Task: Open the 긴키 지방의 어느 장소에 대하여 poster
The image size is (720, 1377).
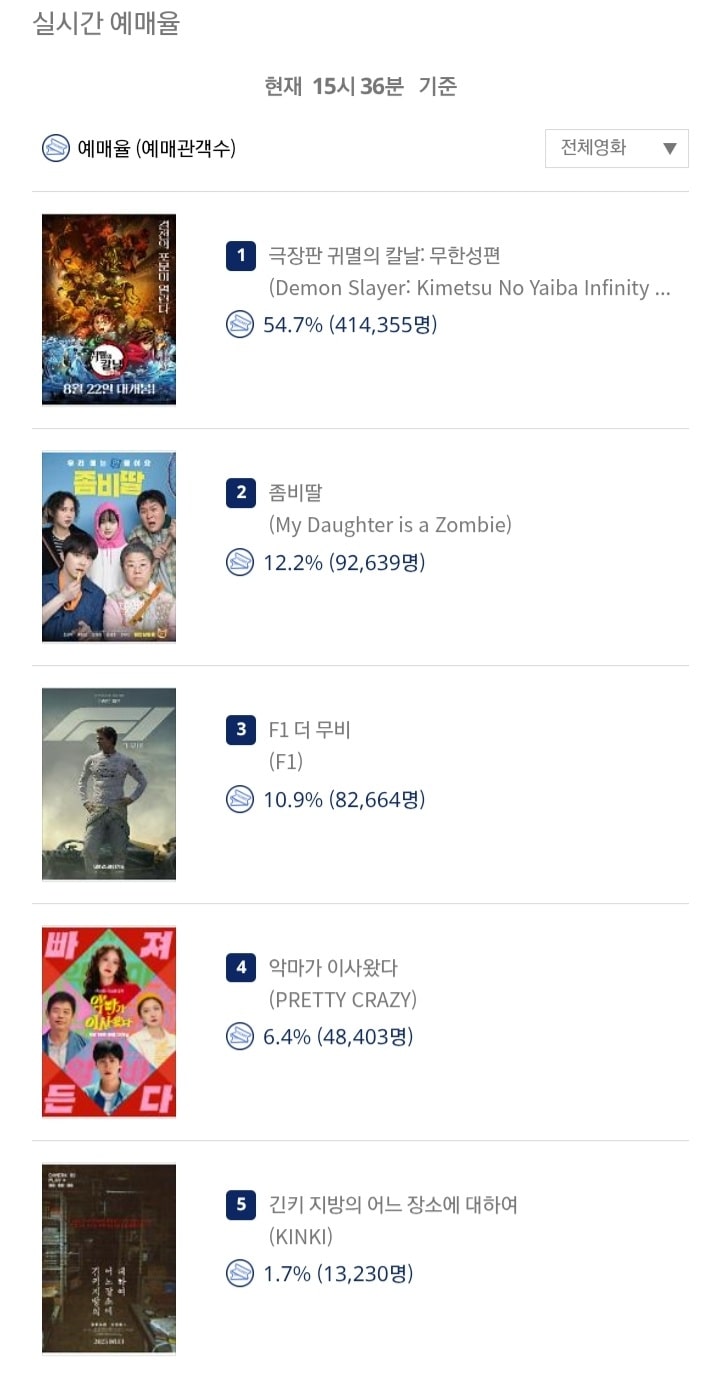Action: pyautogui.click(x=109, y=1258)
